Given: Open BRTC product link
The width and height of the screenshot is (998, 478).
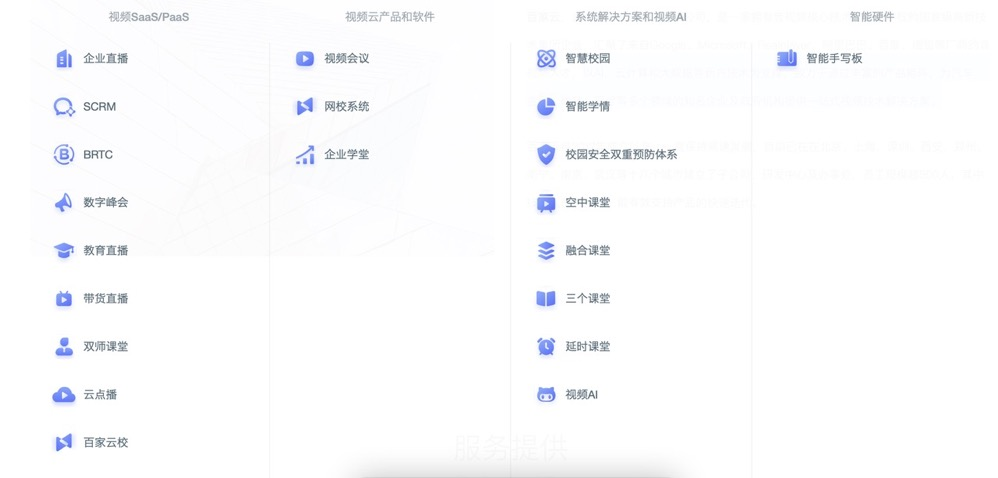Looking at the screenshot, I should coord(97,155).
